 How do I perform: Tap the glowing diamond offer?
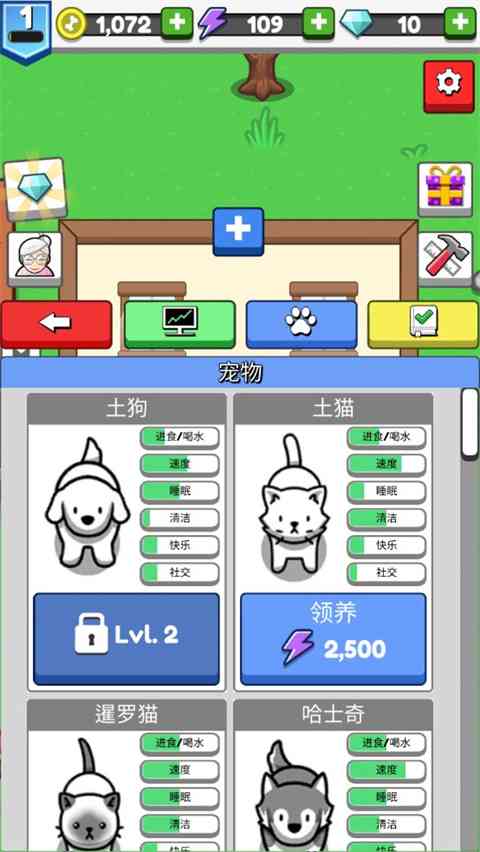[x=35, y=189]
